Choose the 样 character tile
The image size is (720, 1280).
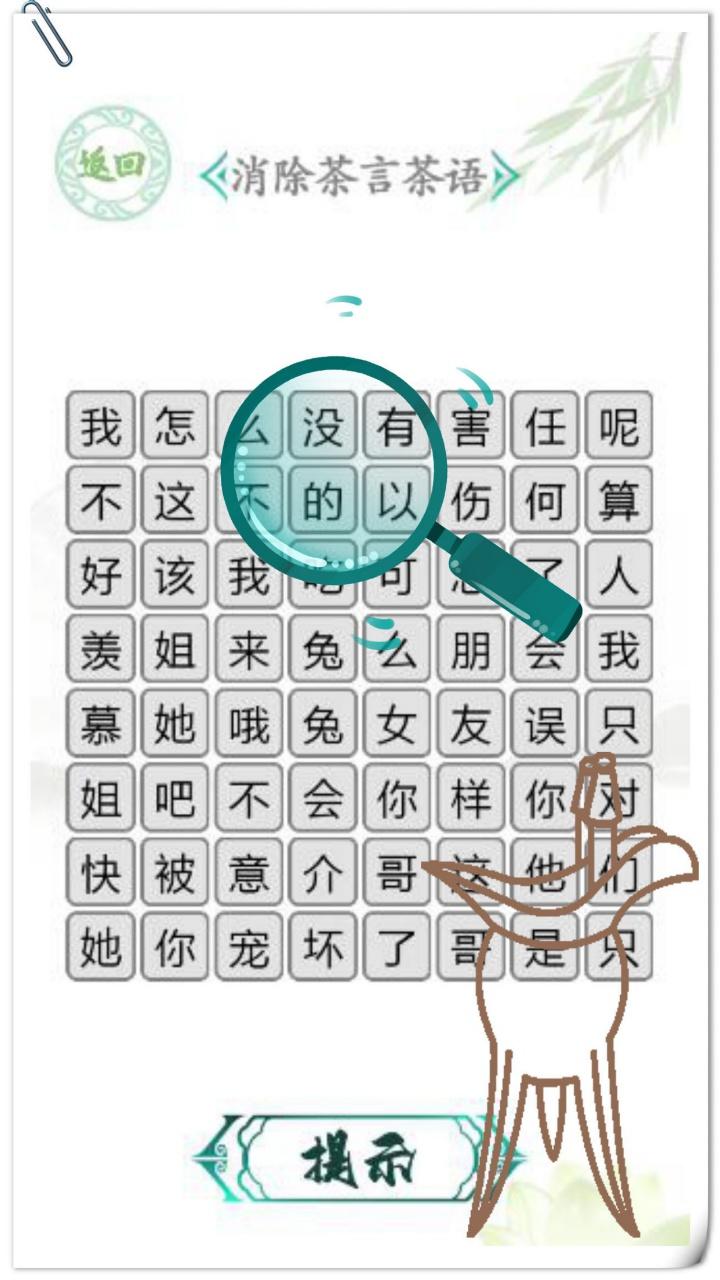tap(470, 798)
